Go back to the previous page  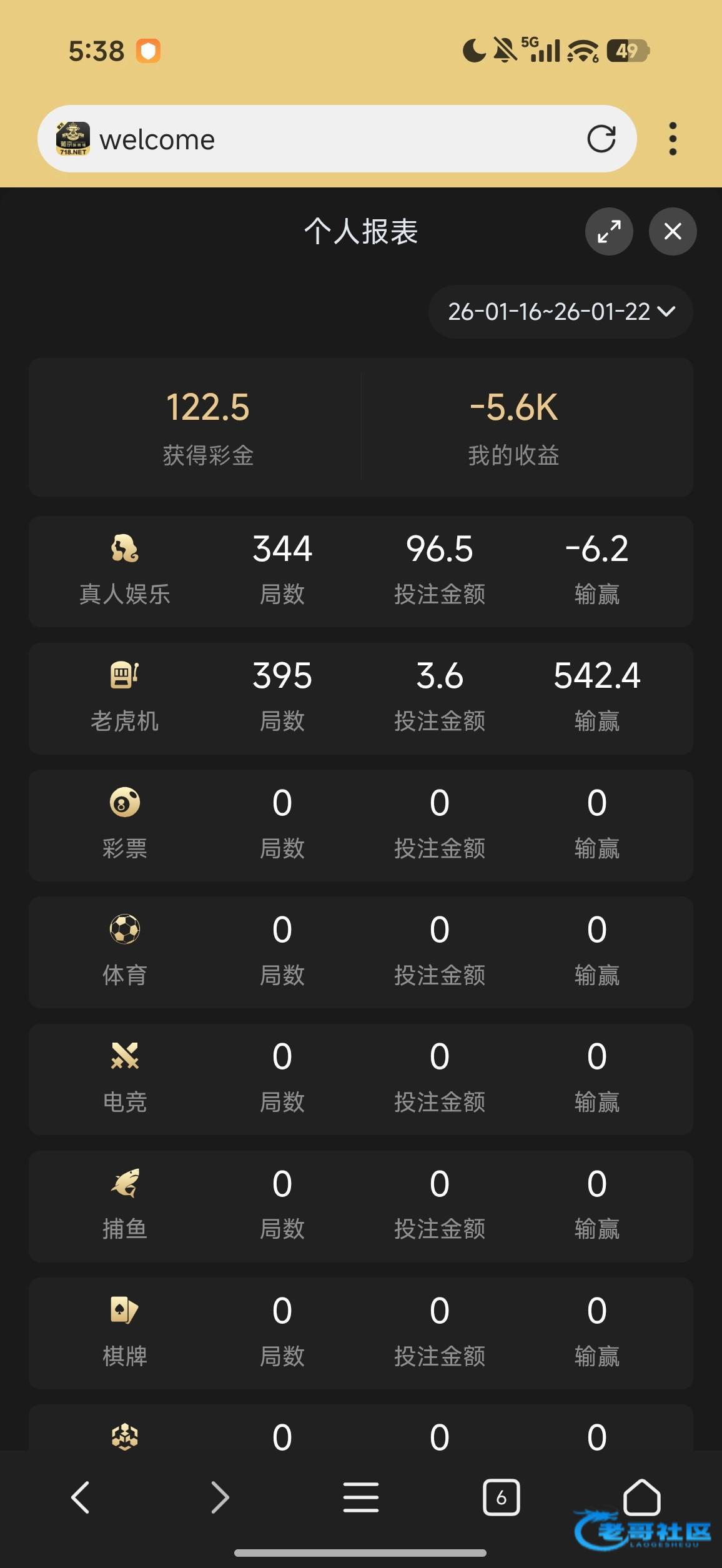click(81, 1497)
